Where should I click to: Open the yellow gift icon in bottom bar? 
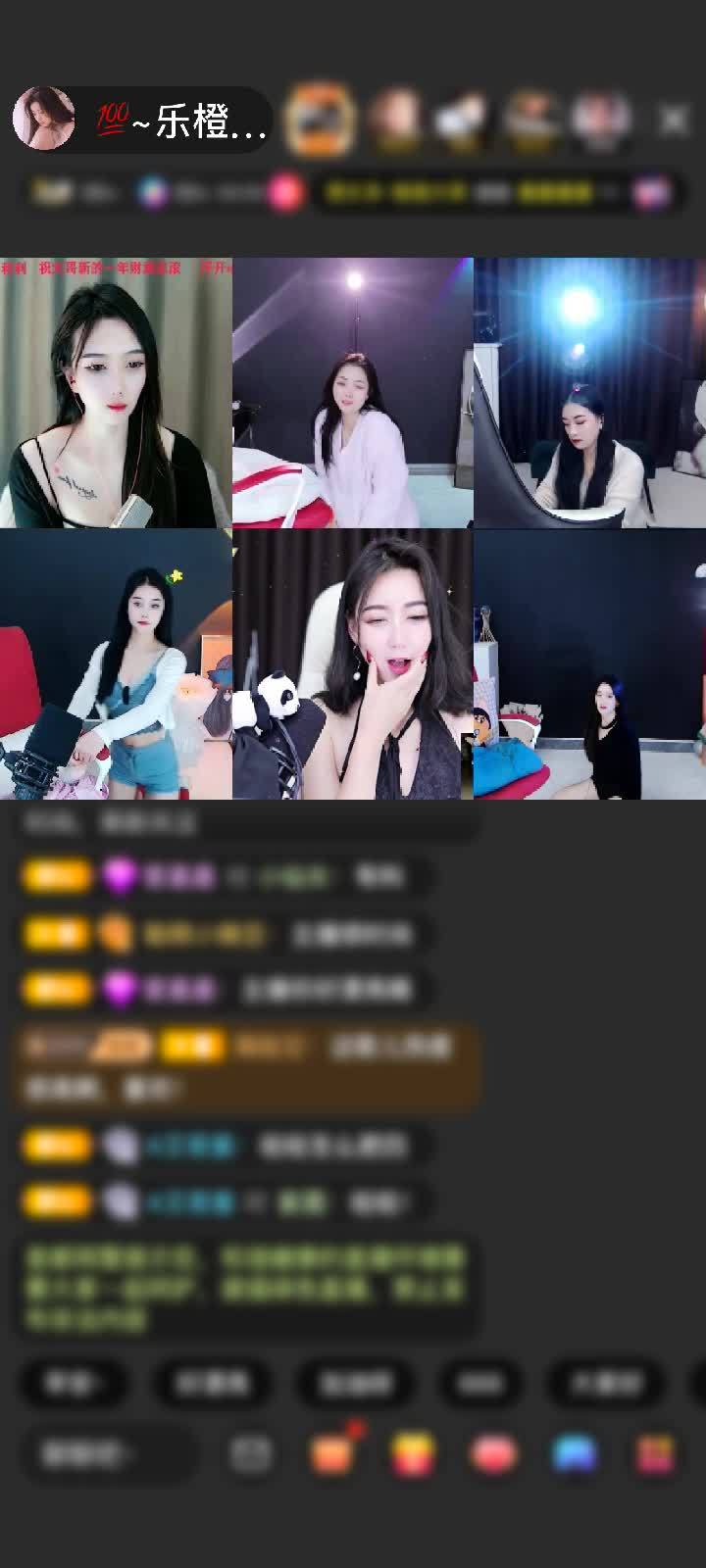point(413,1453)
